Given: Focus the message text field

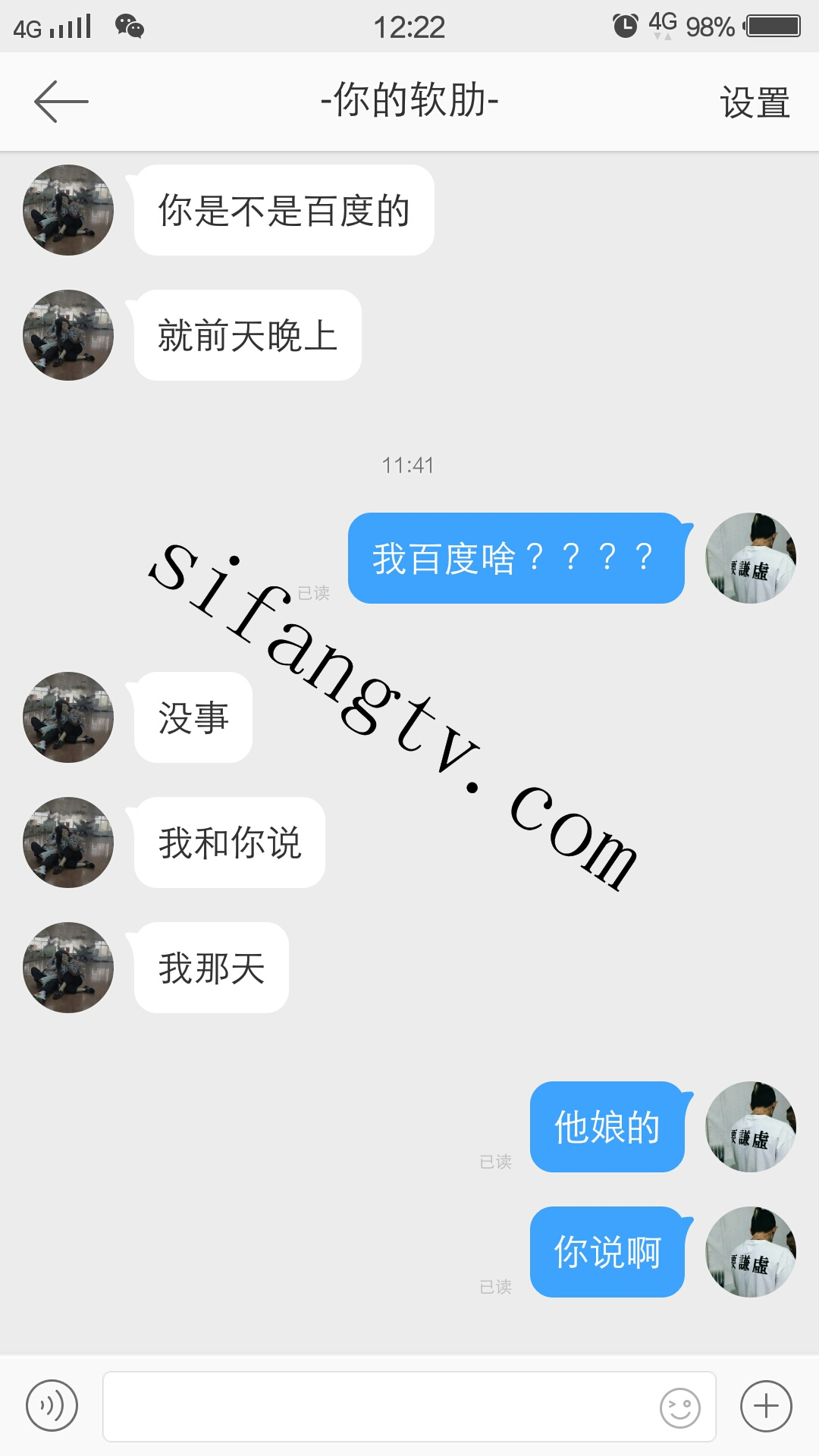Looking at the screenshot, I should pos(379,1406).
